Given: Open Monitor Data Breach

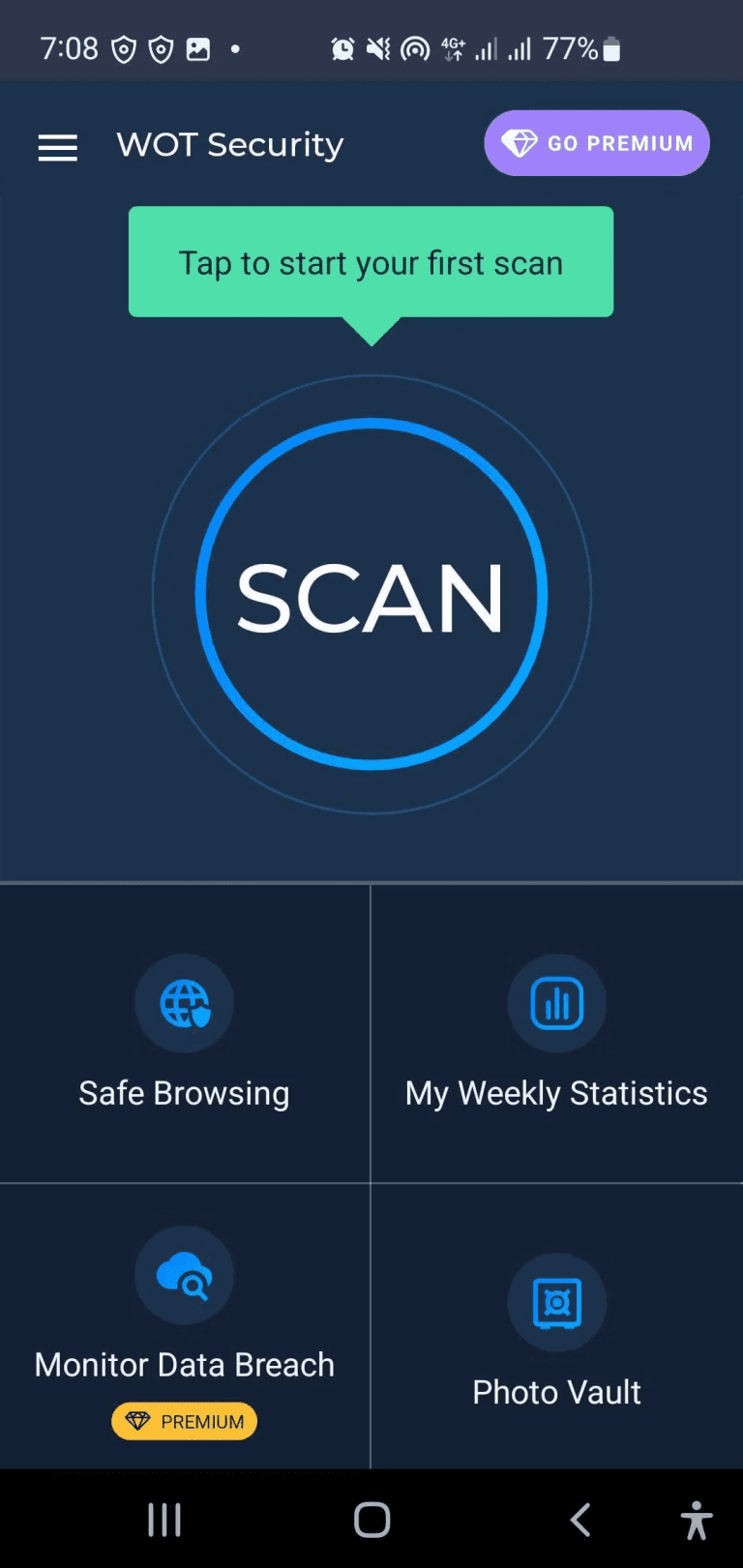Looking at the screenshot, I should (x=185, y=1326).
